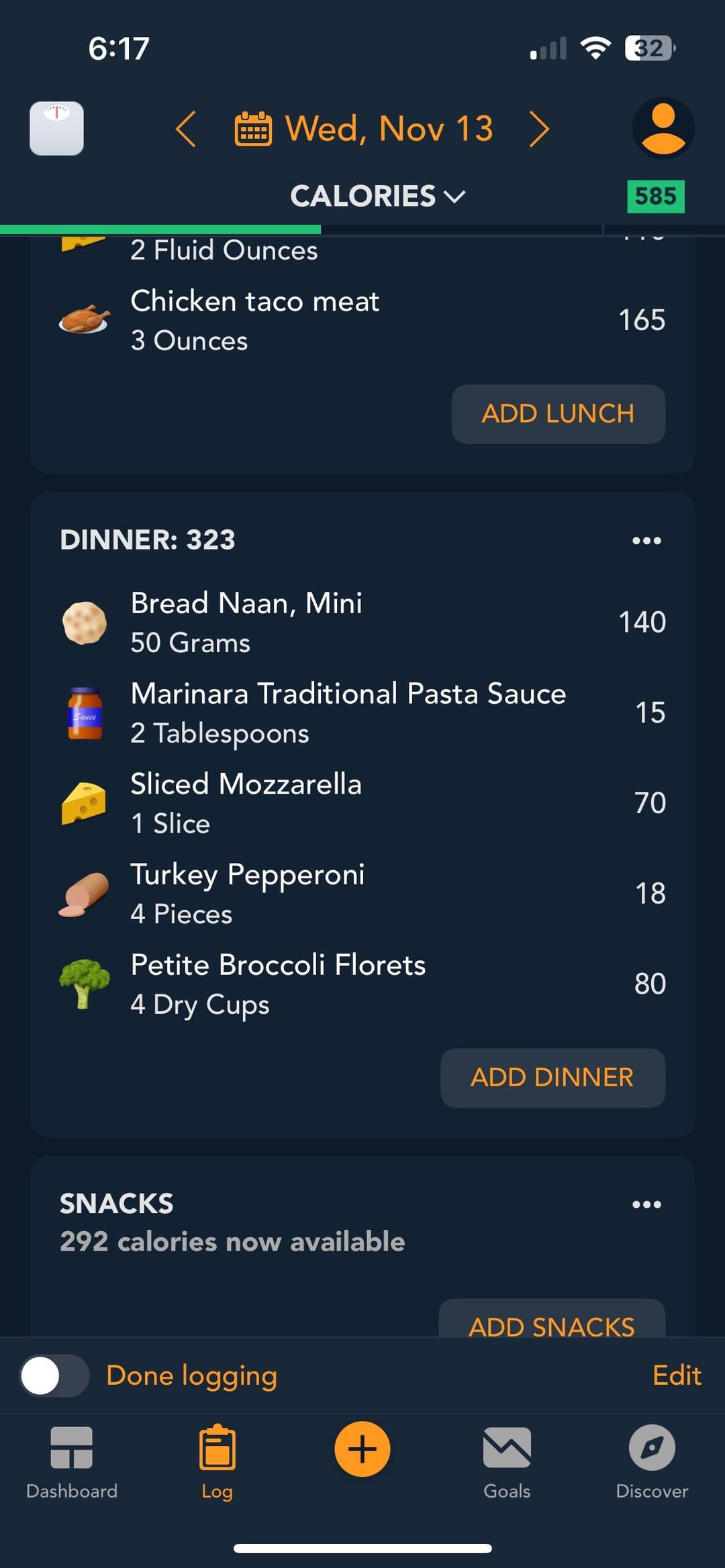Screen dimensions: 725x1568
Task: Tap the Add Lunch button
Action: click(559, 414)
